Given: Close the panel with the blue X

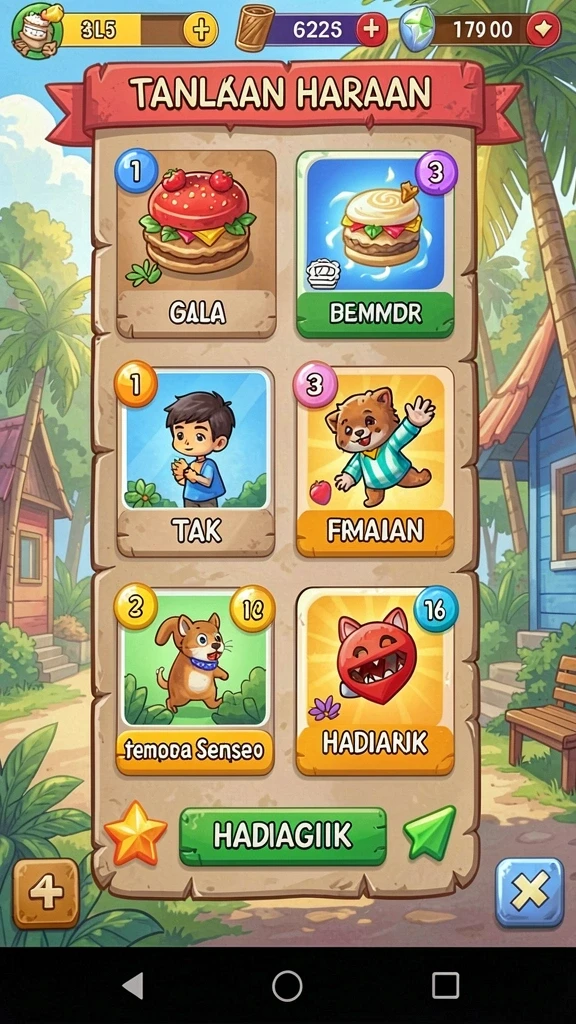Looking at the screenshot, I should point(529,892).
